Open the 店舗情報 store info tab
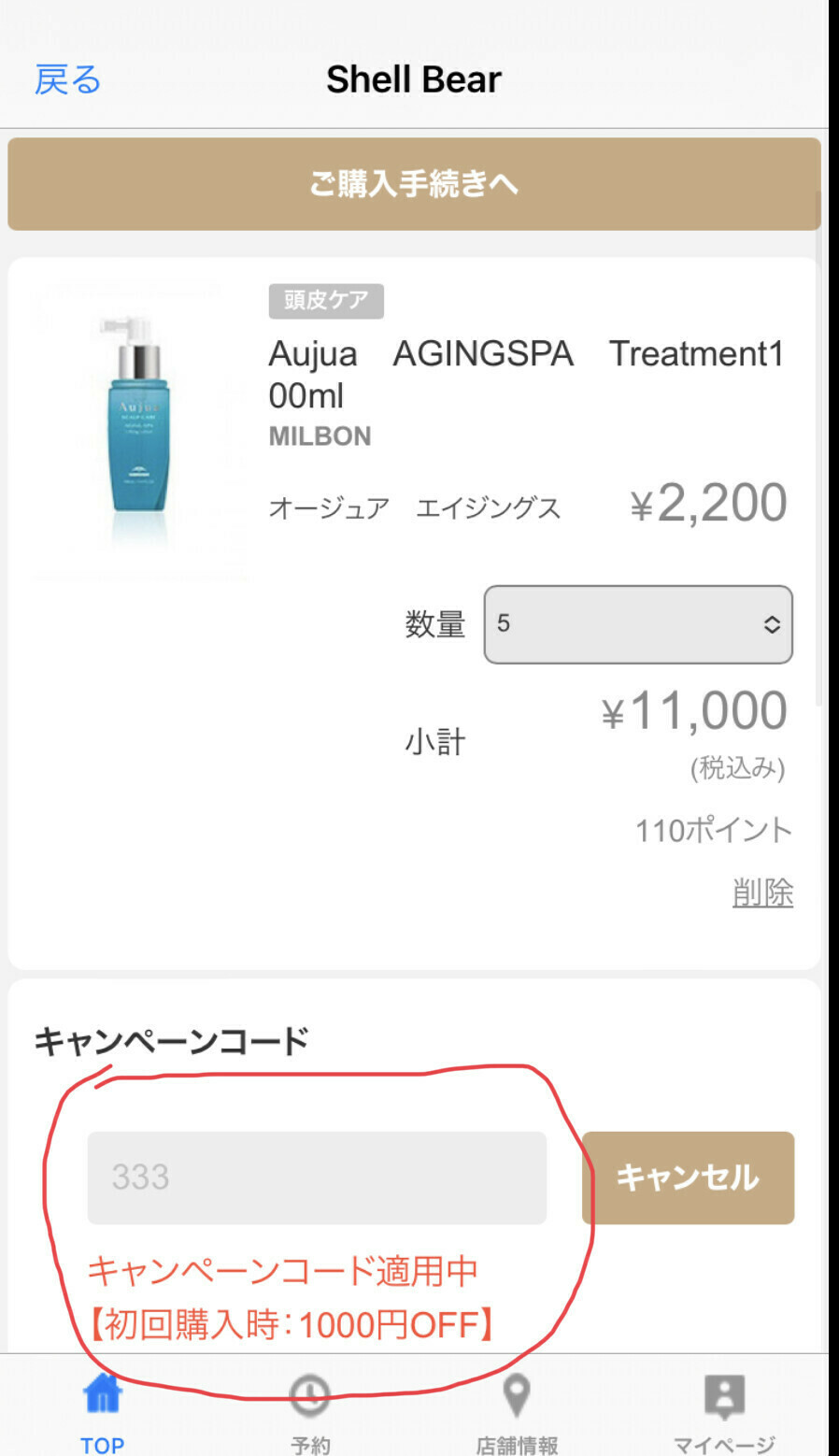This screenshot has height=1456, width=839. (x=517, y=1409)
